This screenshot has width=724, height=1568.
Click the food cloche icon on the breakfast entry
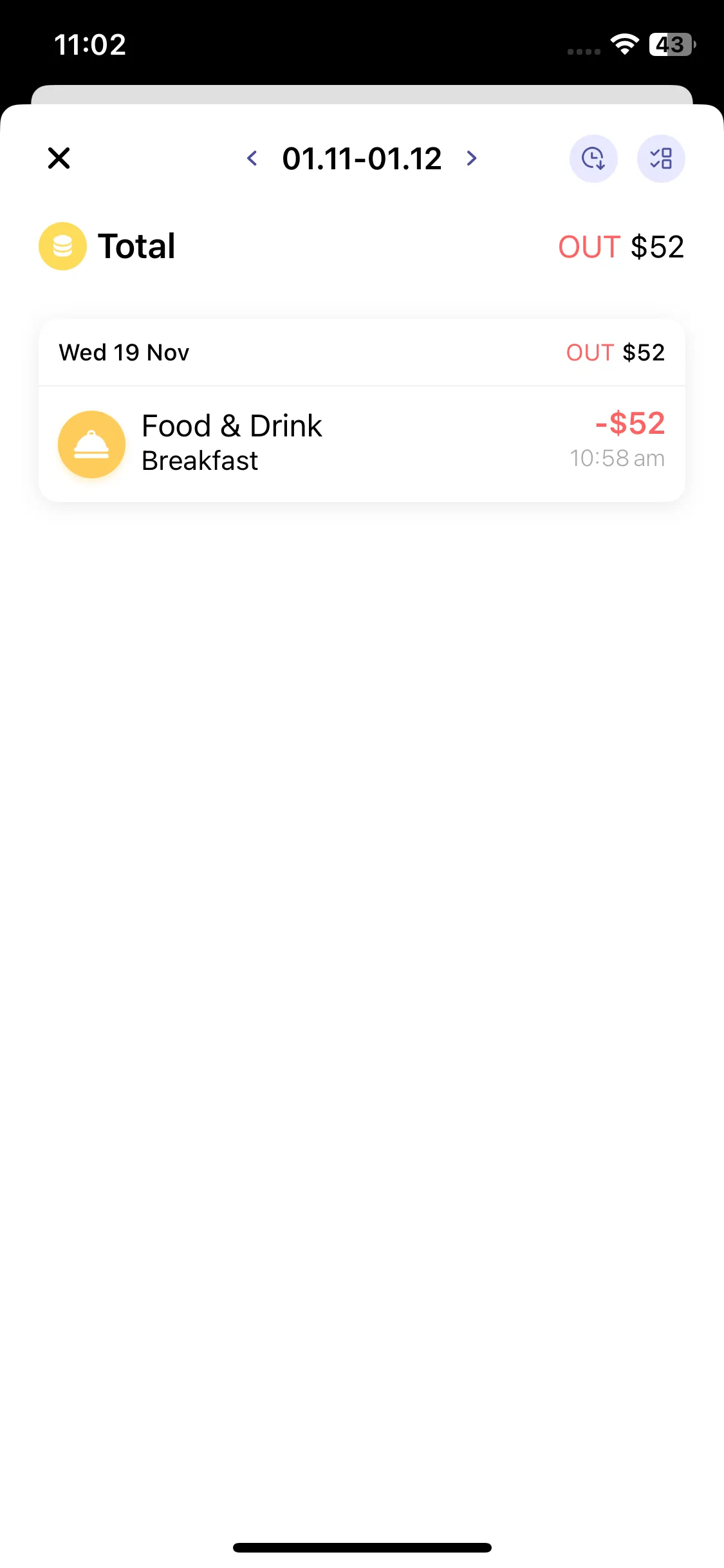(x=91, y=444)
